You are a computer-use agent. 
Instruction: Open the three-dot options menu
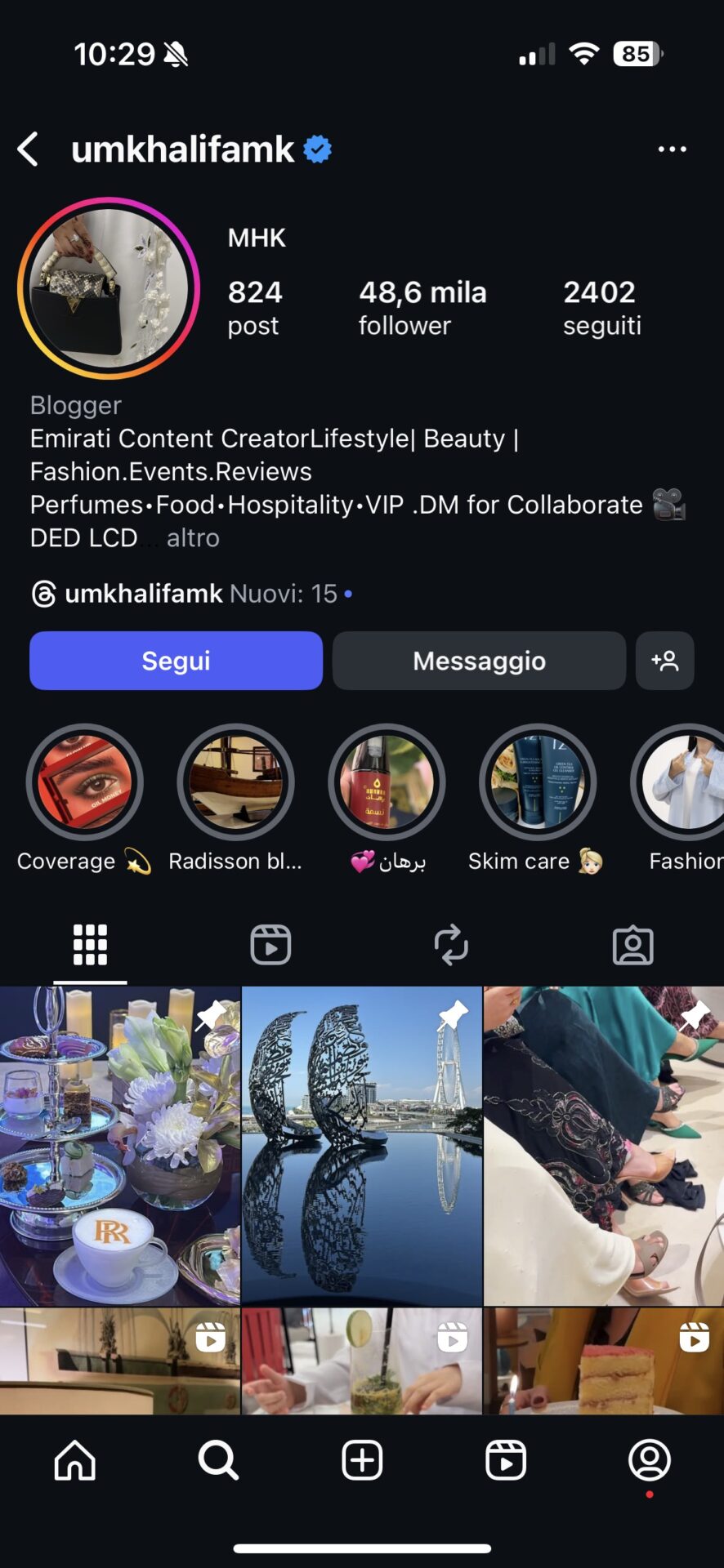[x=672, y=149]
